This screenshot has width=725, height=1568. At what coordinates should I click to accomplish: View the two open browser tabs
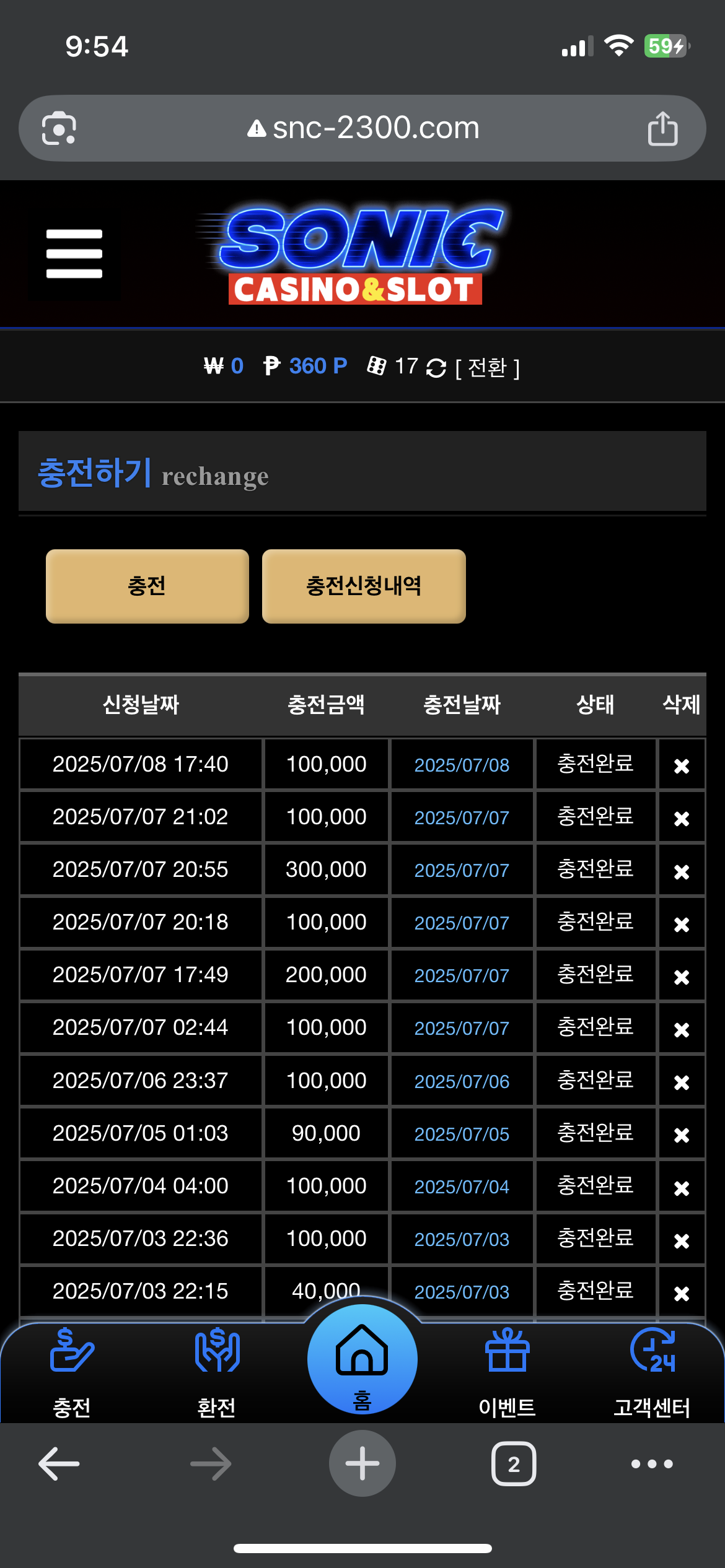tap(514, 1464)
